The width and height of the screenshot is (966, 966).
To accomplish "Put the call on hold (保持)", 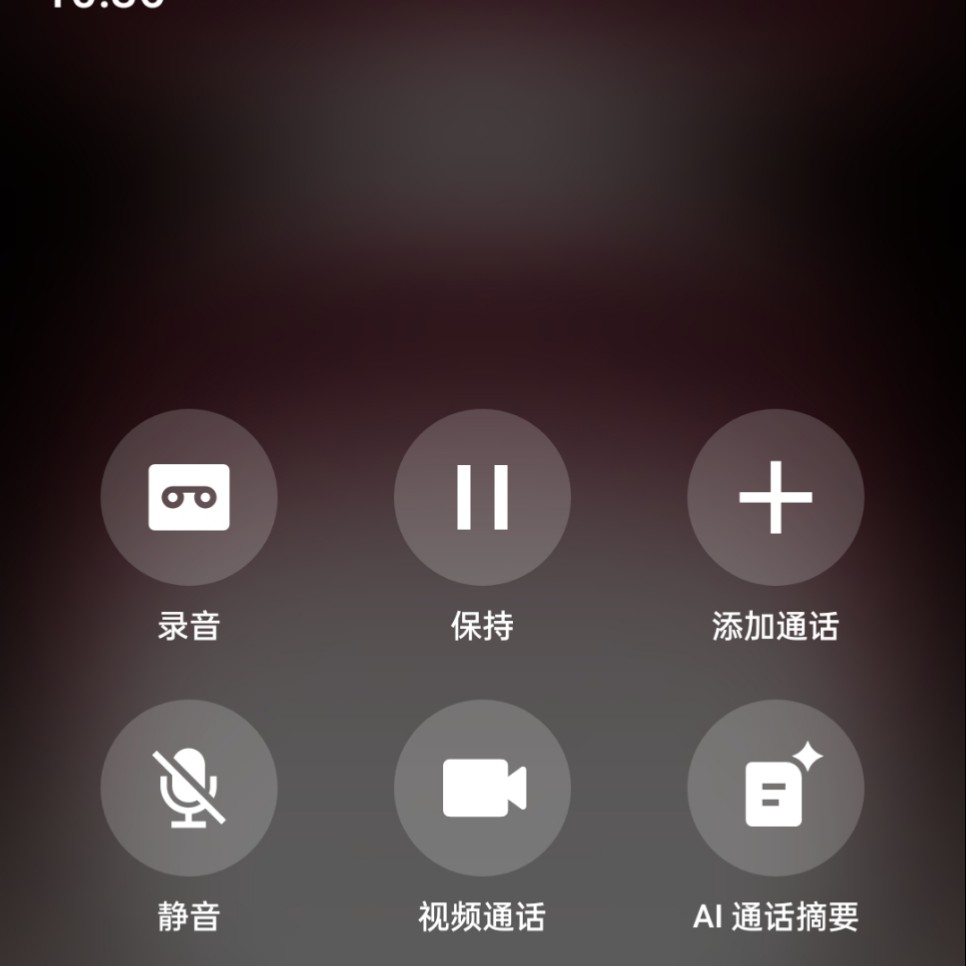I will click(482, 497).
